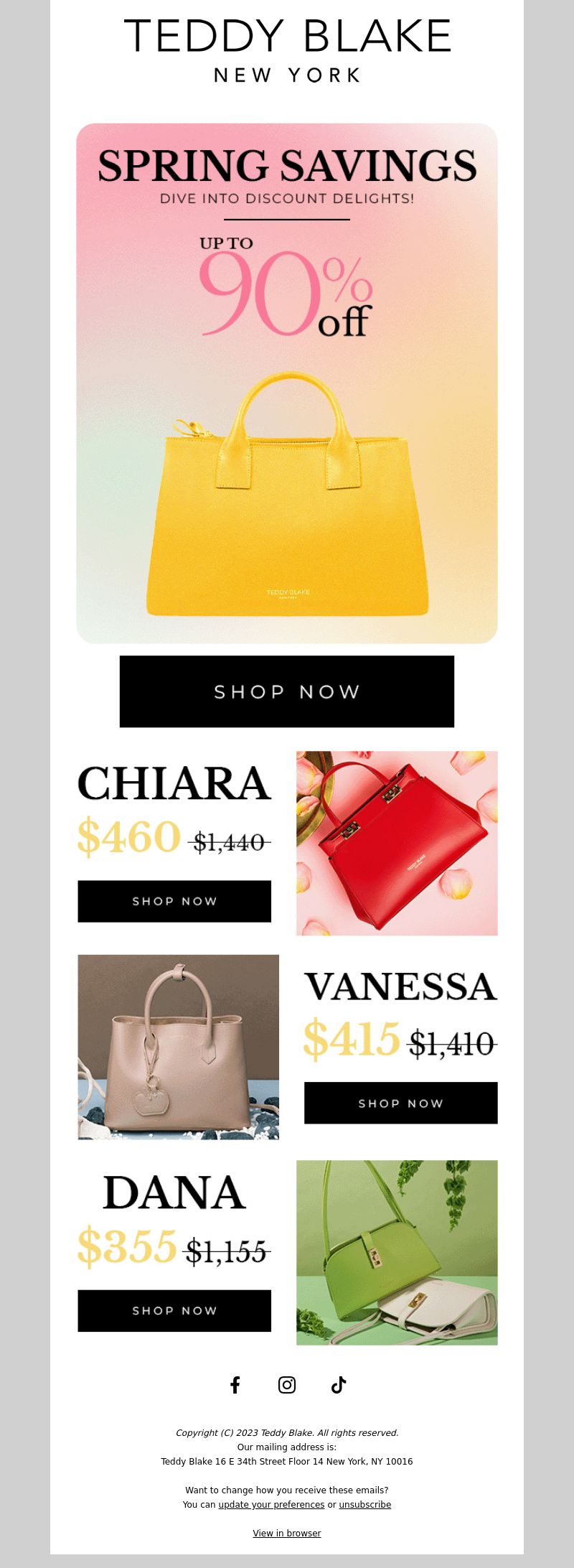This screenshot has width=574, height=1568.
Task: View the red Chiara bag photo
Action: pos(397,843)
